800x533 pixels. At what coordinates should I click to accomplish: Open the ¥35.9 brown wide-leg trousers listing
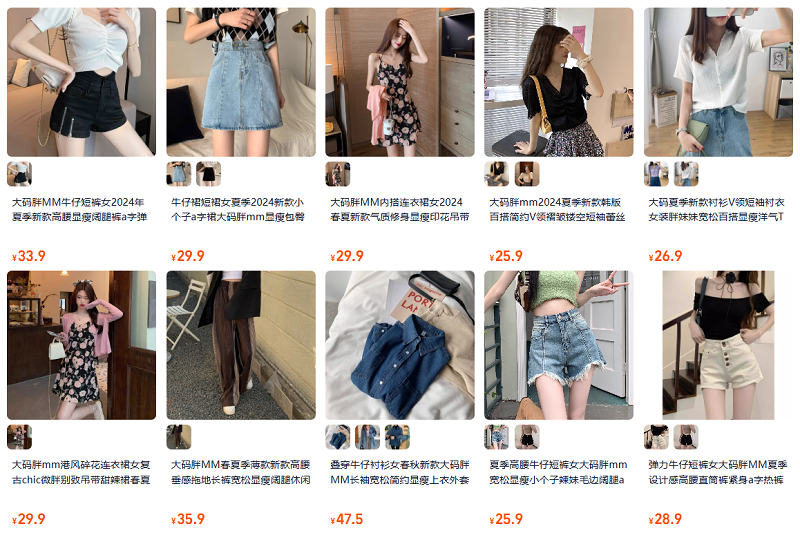coord(240,345)
